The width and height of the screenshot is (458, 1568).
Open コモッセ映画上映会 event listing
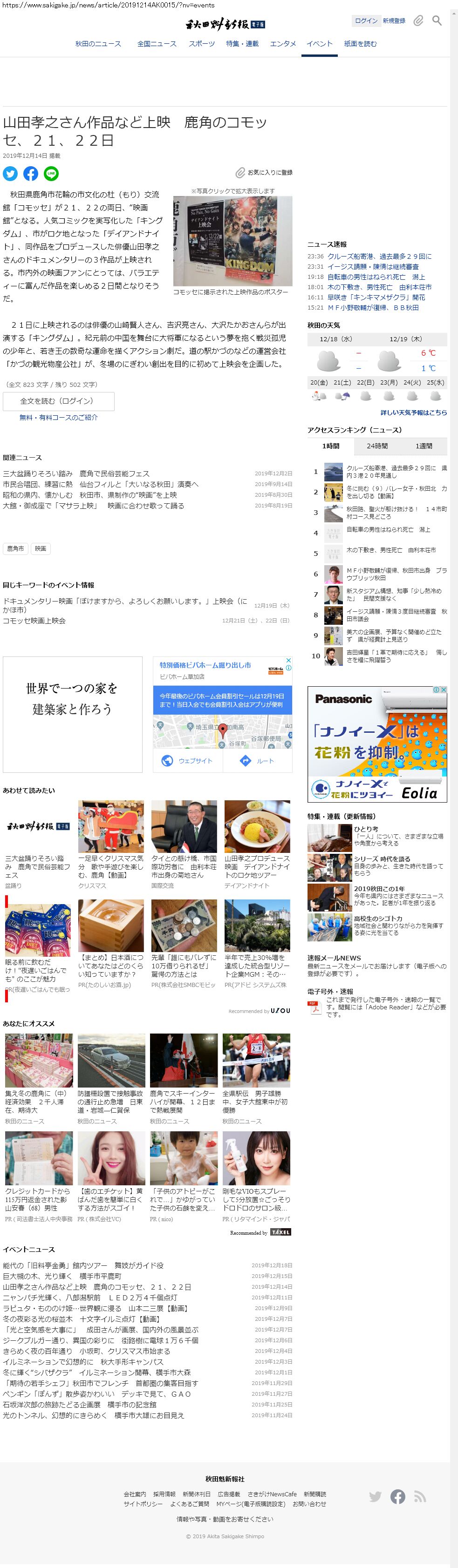[34, 621]
